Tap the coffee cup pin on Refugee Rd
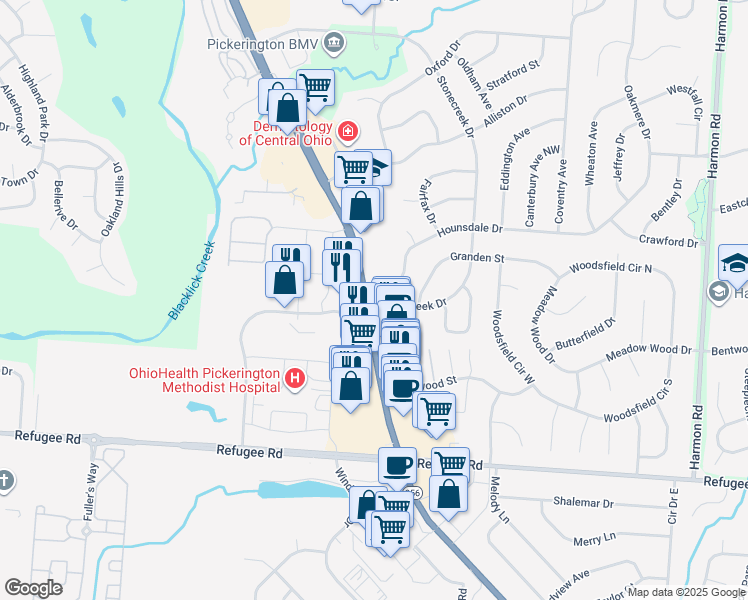 (x=397, y=466)
